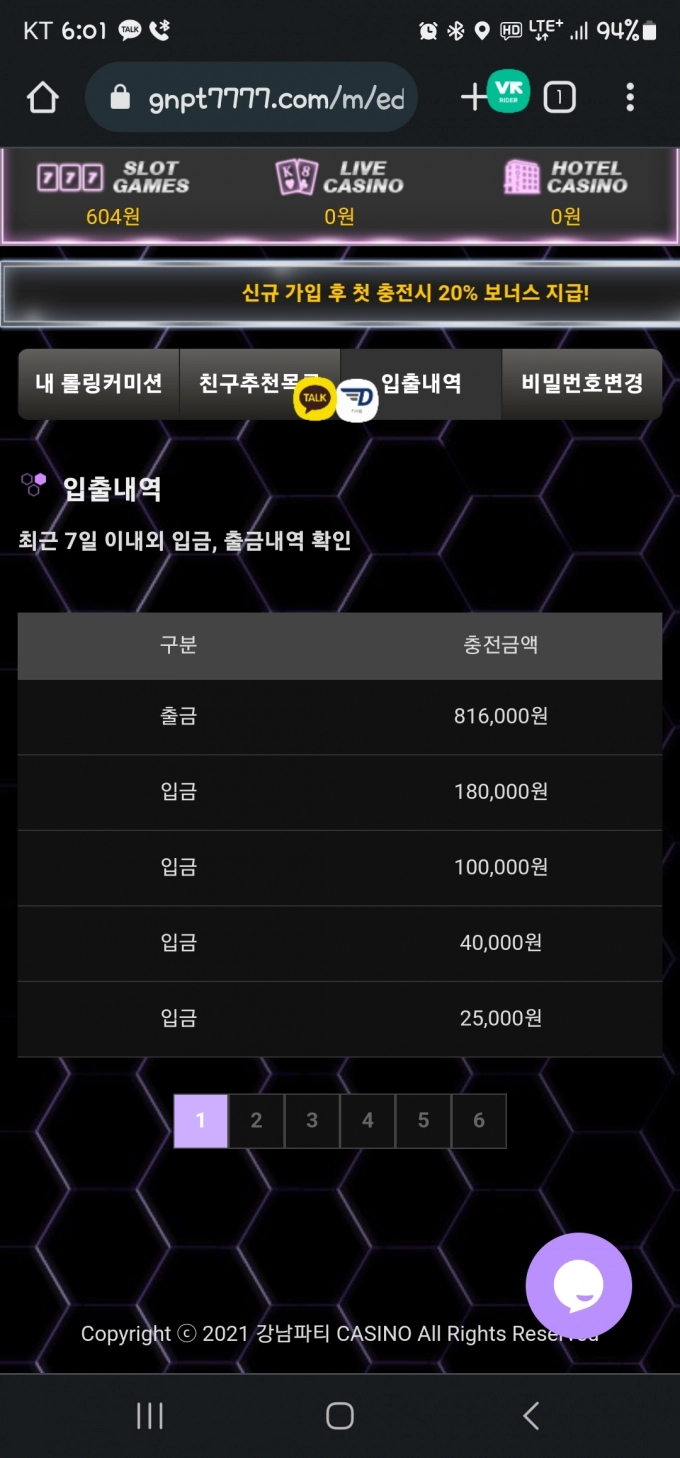Open the tab switcher
Viewport: 680px width, 1458px height.
(x=559, y=97)
